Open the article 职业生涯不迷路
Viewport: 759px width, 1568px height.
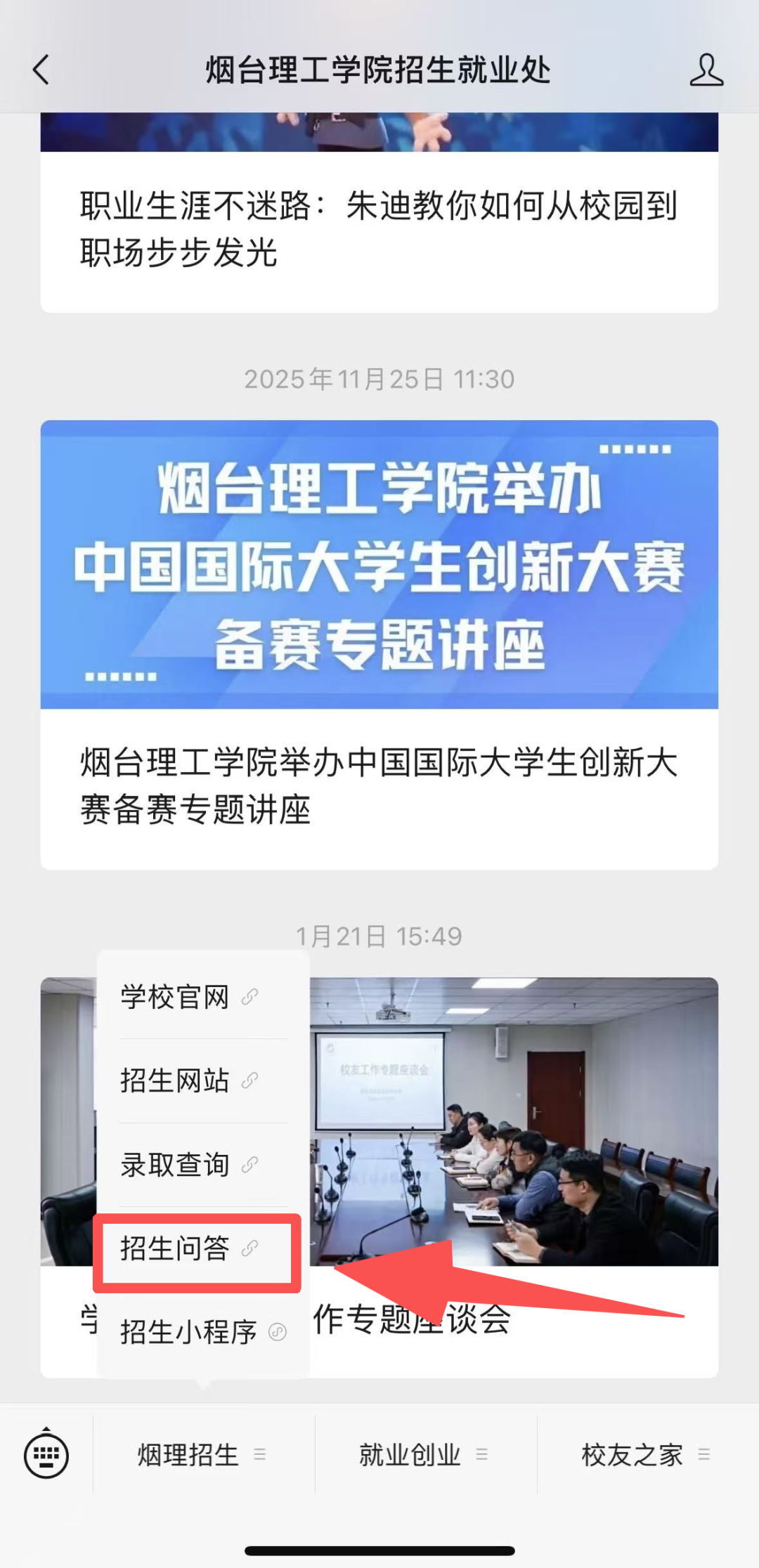point(379,226)
